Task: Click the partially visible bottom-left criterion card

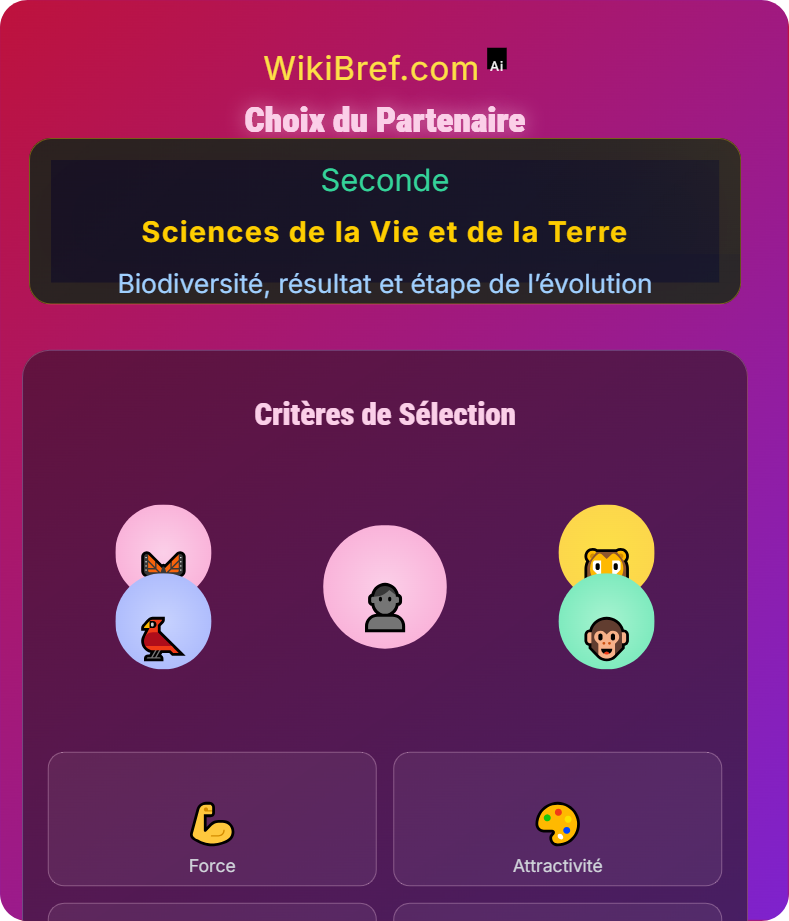Action: point(211,915)
